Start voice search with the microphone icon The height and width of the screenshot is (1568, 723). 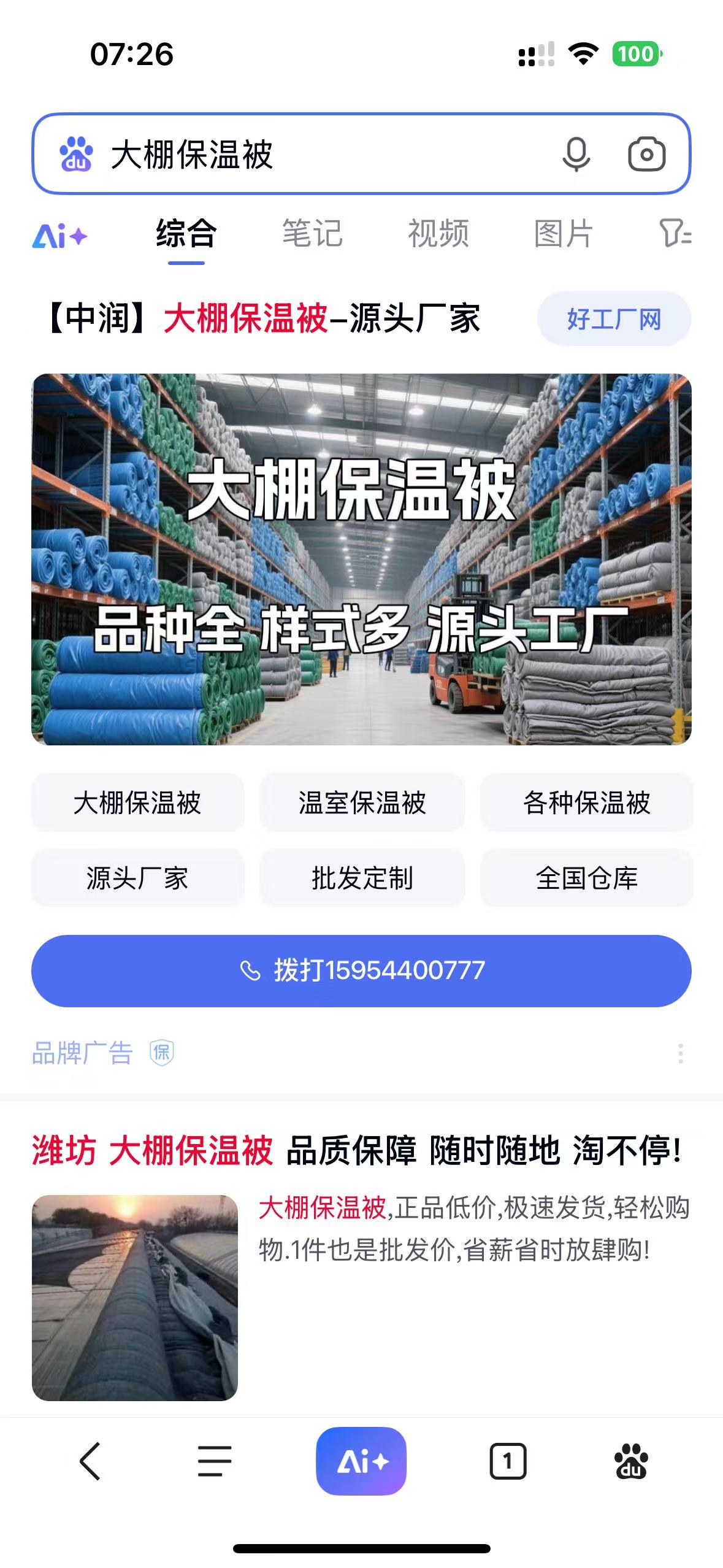576,154
